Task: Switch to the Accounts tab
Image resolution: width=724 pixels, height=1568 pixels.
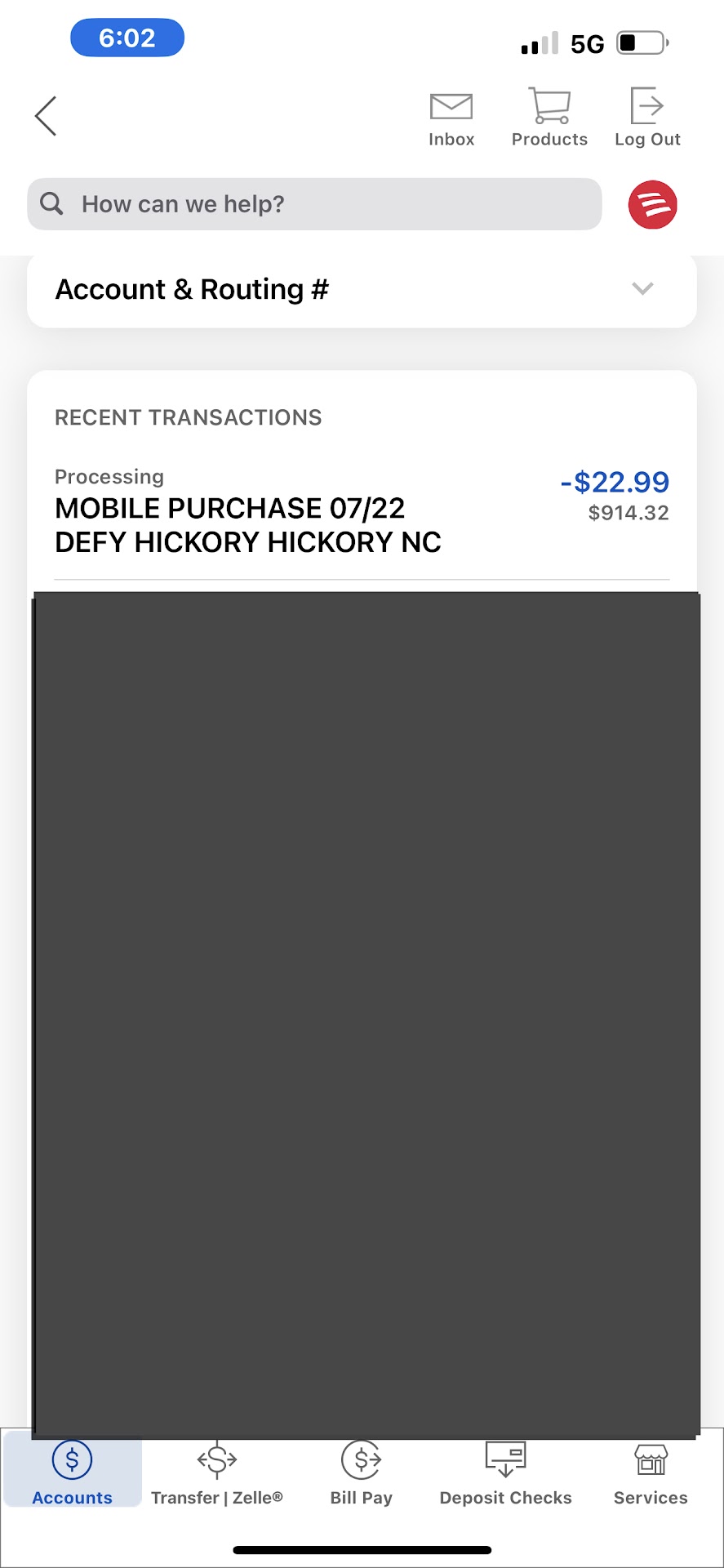Action: 73,1474
